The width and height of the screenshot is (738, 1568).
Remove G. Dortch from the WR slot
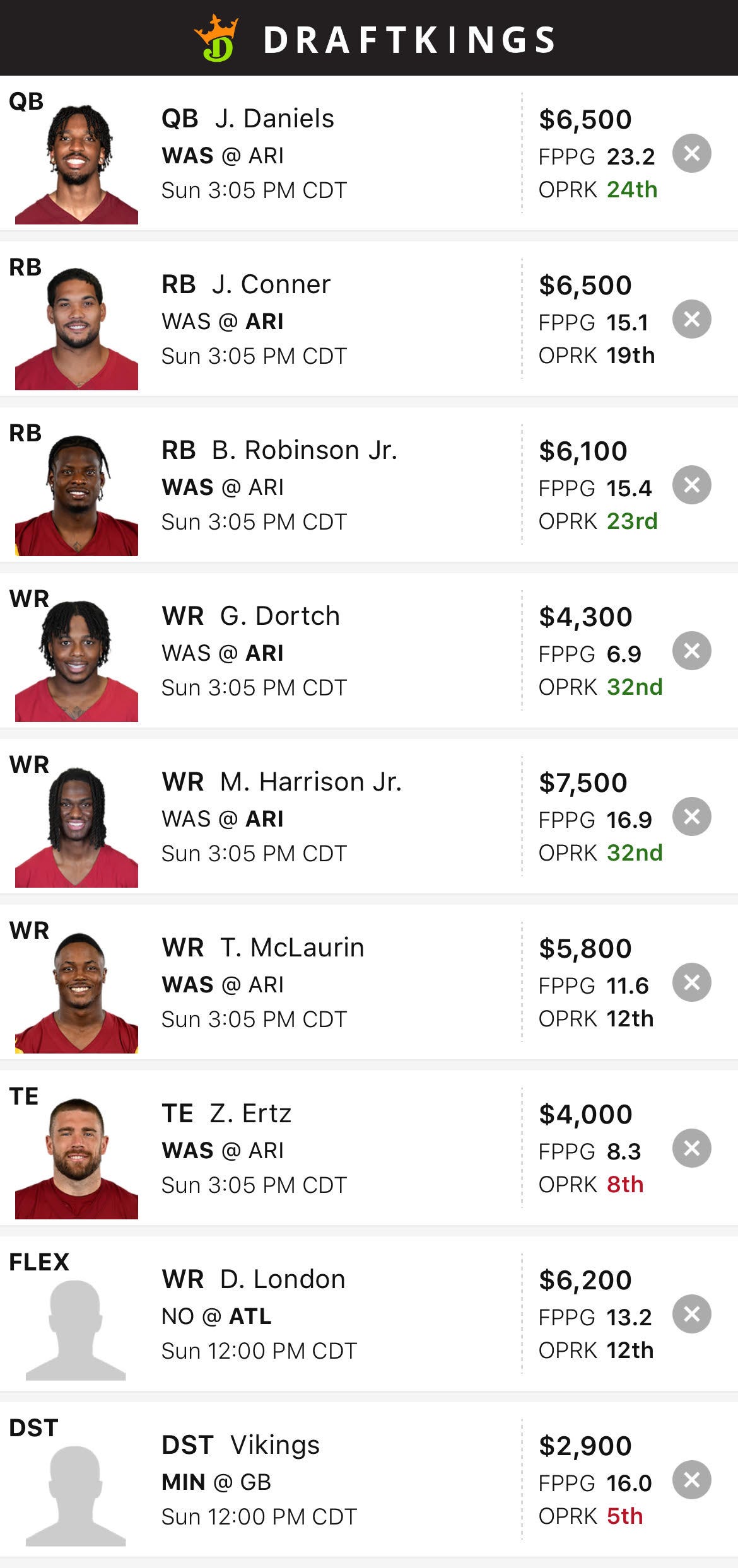pos(691,651)
